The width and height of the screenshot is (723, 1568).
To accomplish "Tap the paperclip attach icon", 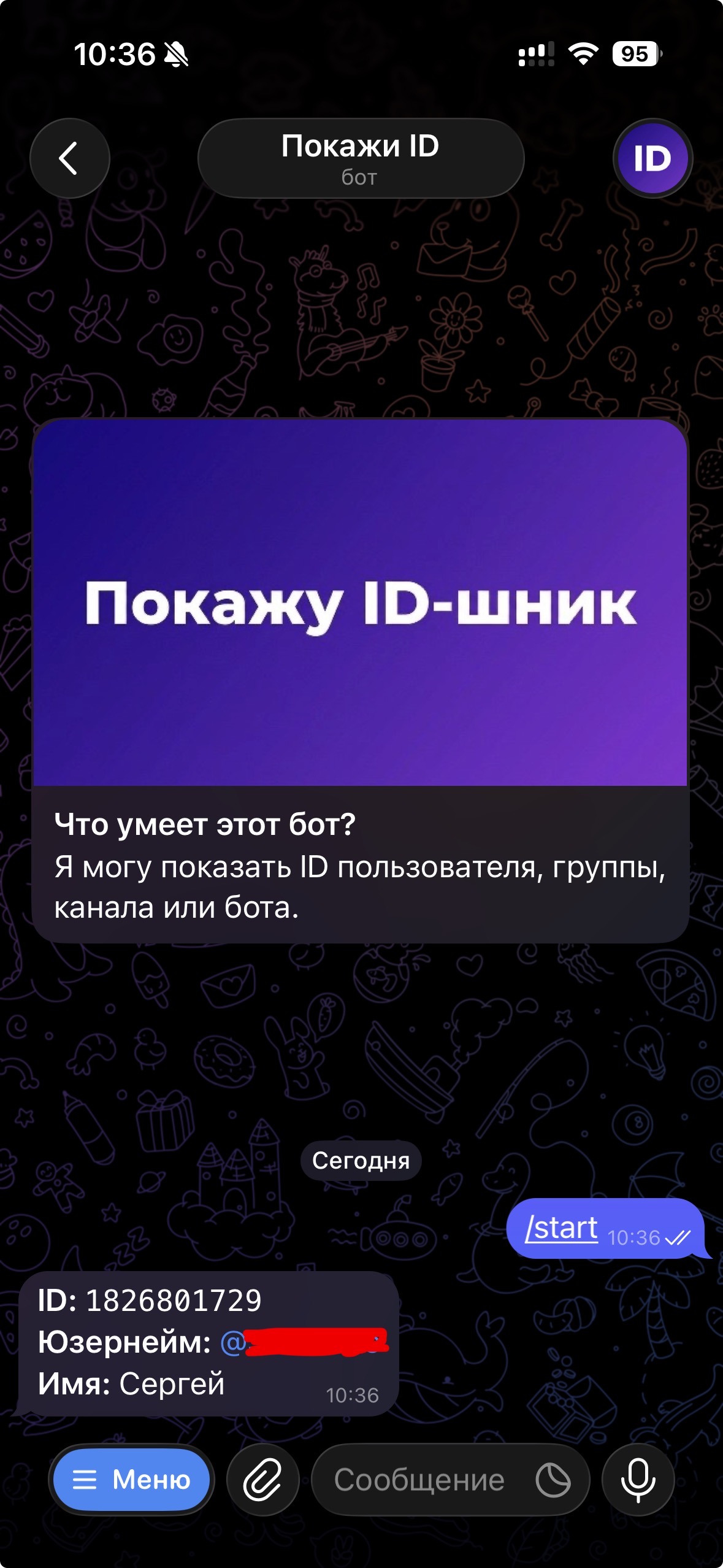I will click(263, 1480).
